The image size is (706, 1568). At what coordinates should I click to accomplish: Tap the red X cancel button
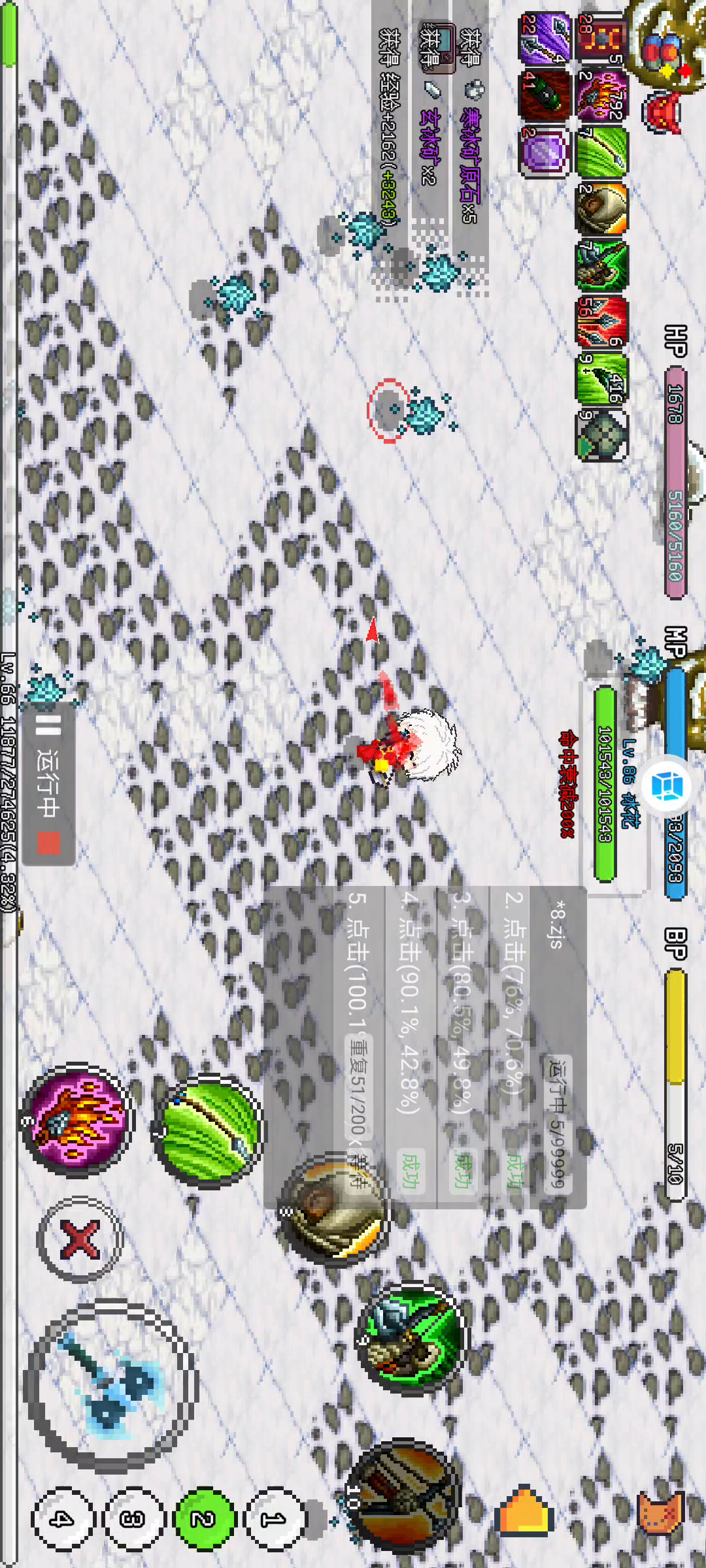pos(80,1239)
